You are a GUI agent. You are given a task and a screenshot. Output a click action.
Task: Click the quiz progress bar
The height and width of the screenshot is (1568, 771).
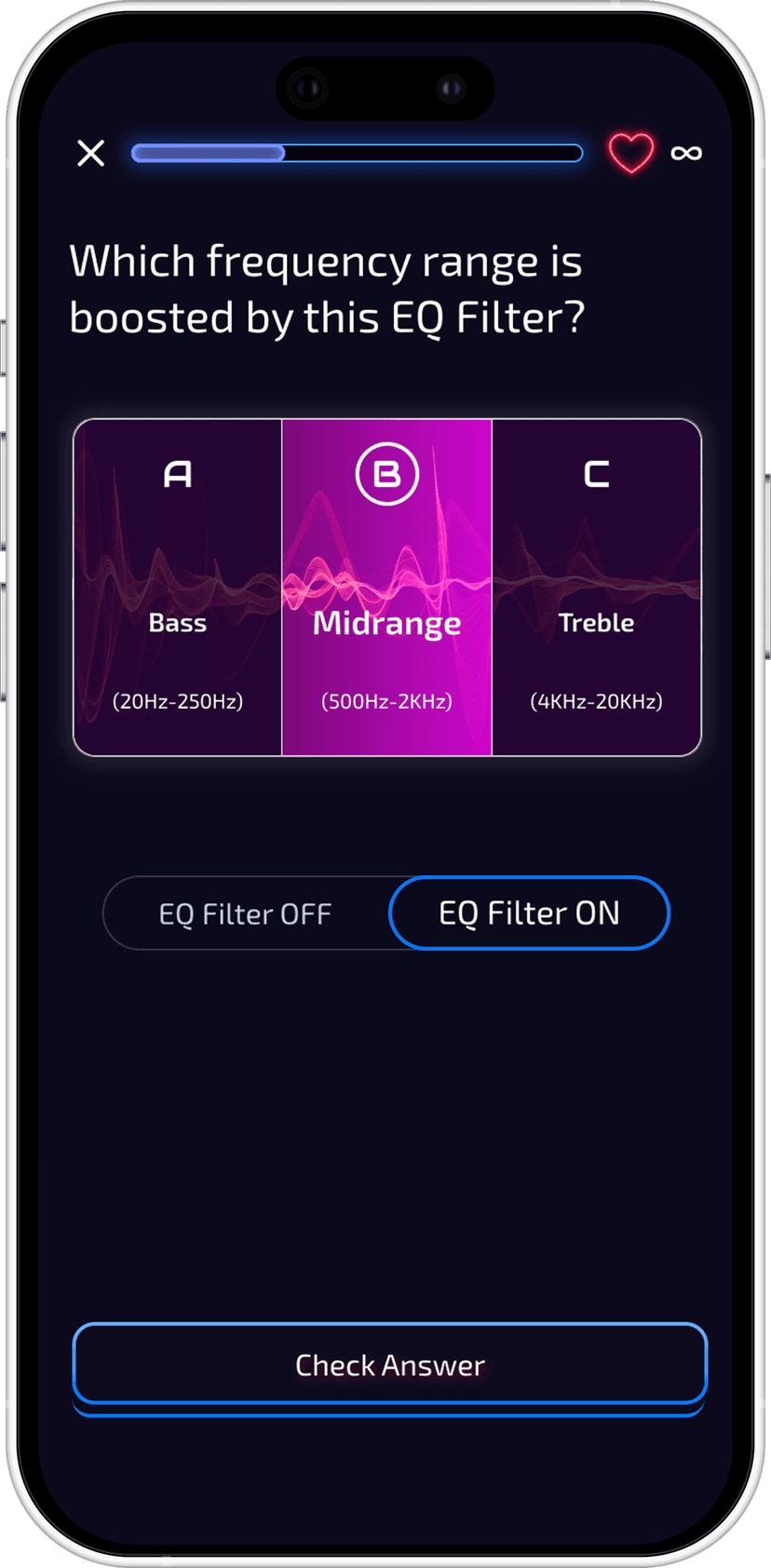coord(357,152)
